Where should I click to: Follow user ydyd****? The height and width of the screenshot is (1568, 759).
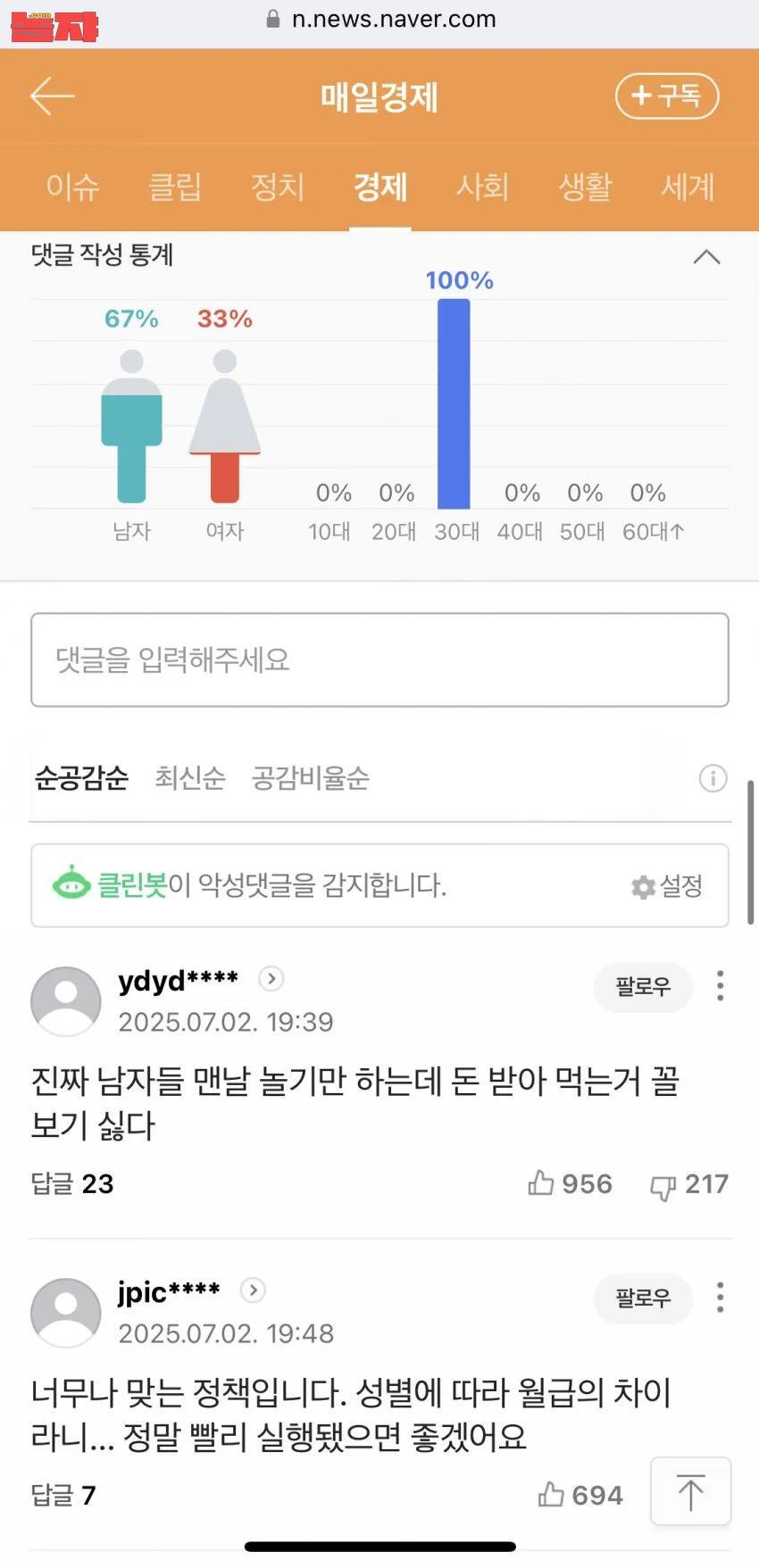click(643, 986)
